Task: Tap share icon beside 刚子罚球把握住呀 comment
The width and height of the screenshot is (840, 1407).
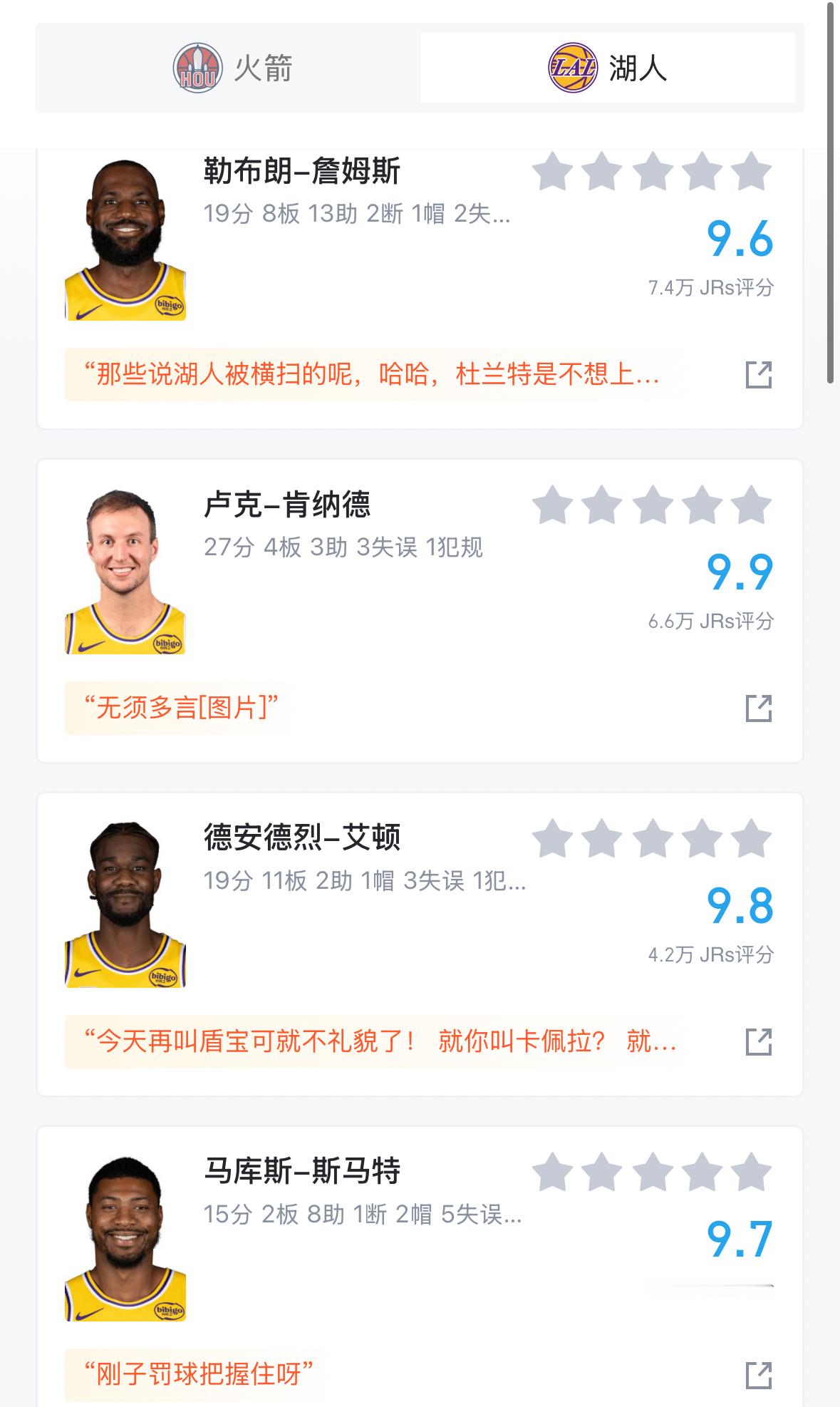Action: point(759,1375)
